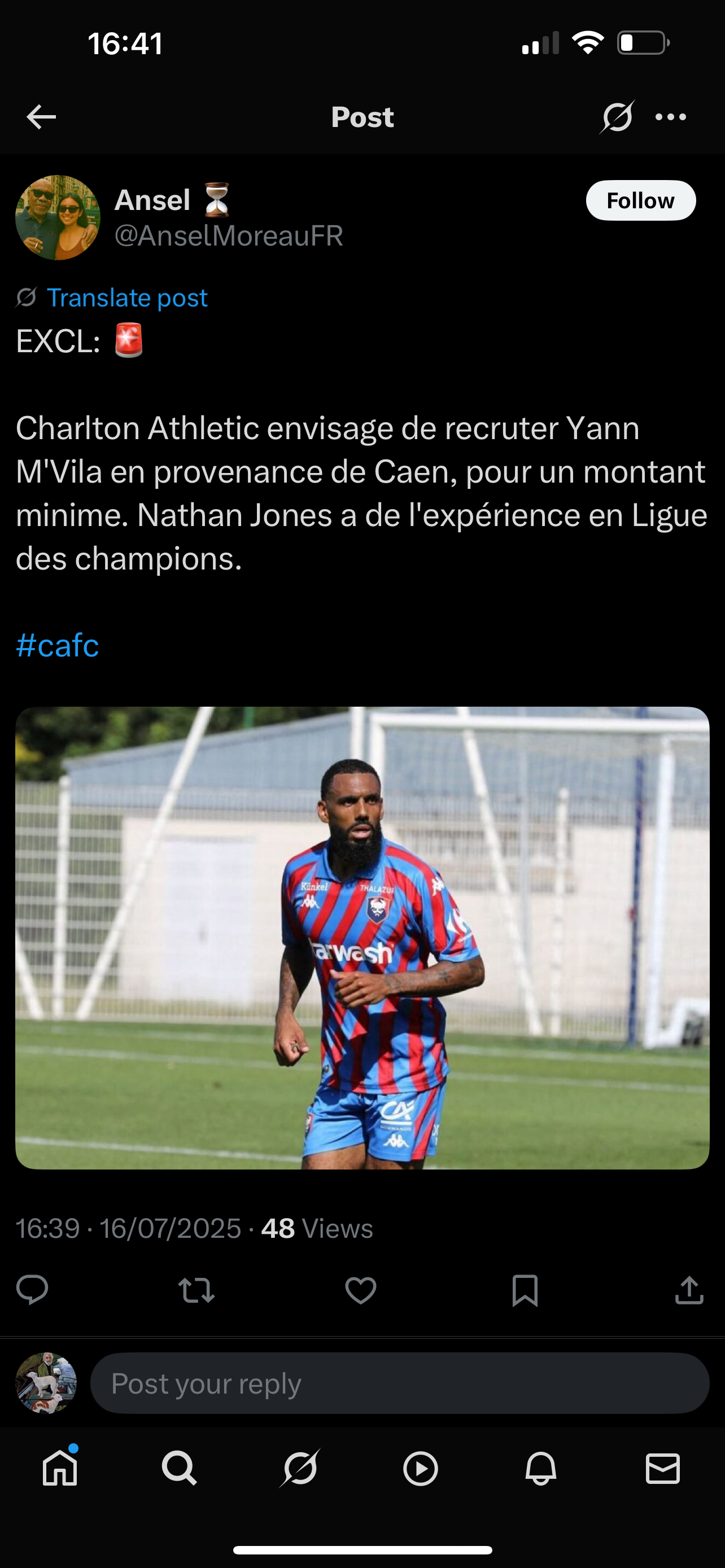Reply to this post with comment icon
This screenshot has width=725, height=1568.
pyautogui.click(x=32, y=1289)
